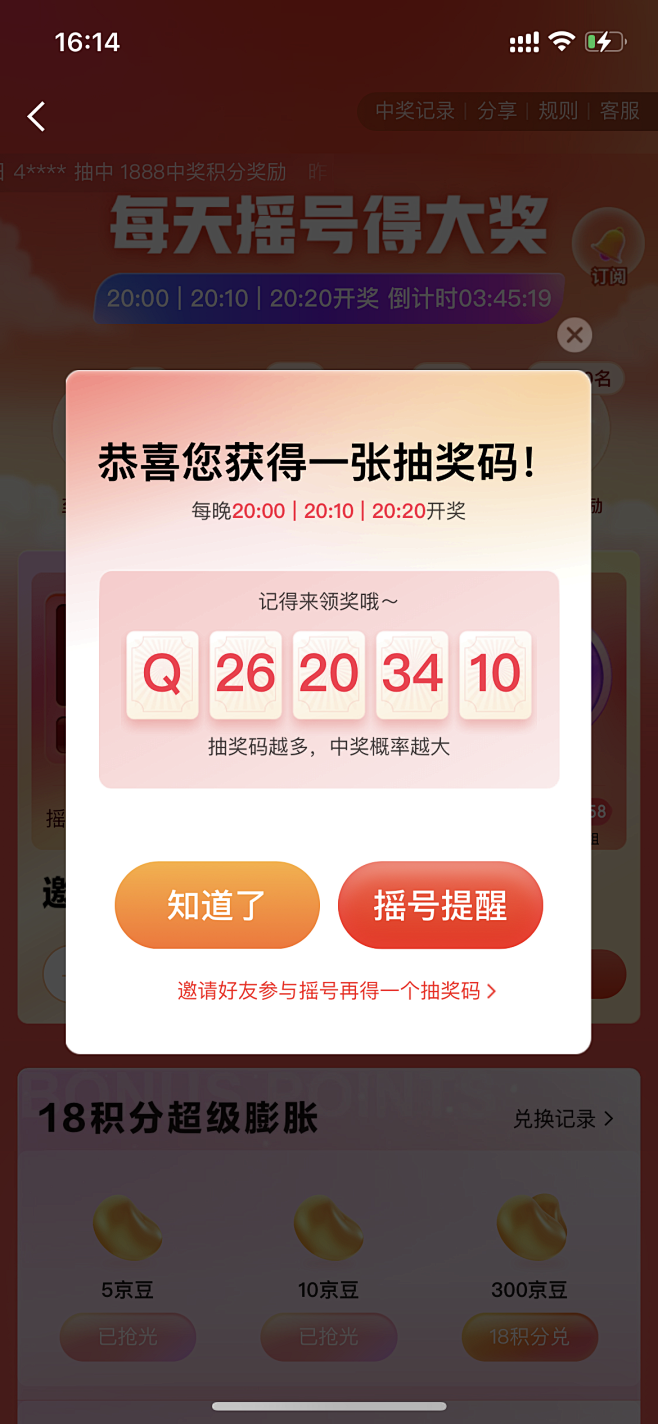This screenshot has height=1424, width=658.
Task: Open 兑换记录 exchange records
Action: [x=563, y=1119]
